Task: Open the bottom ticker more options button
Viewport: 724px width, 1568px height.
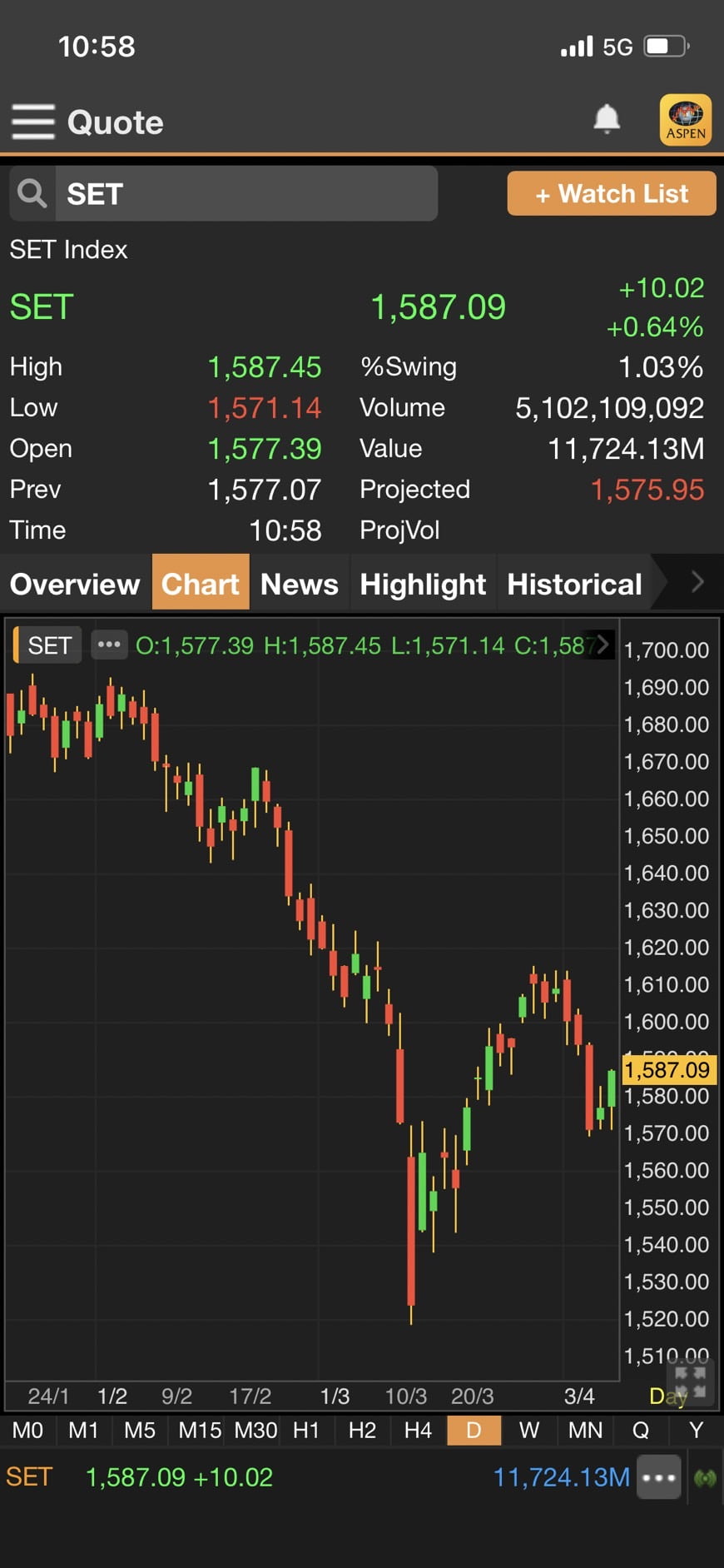Action: (659, 1477)
